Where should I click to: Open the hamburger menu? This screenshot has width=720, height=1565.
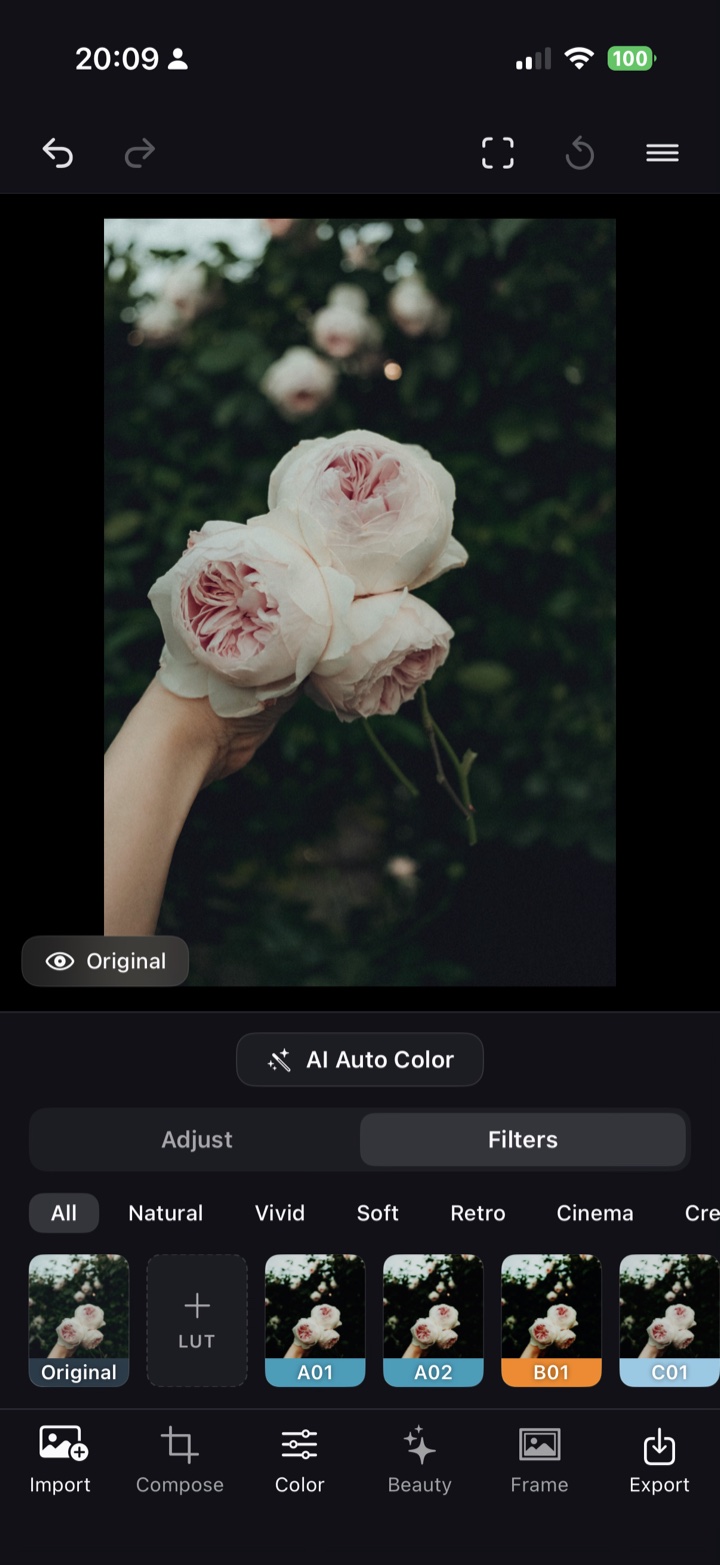[x=662, y=153]
